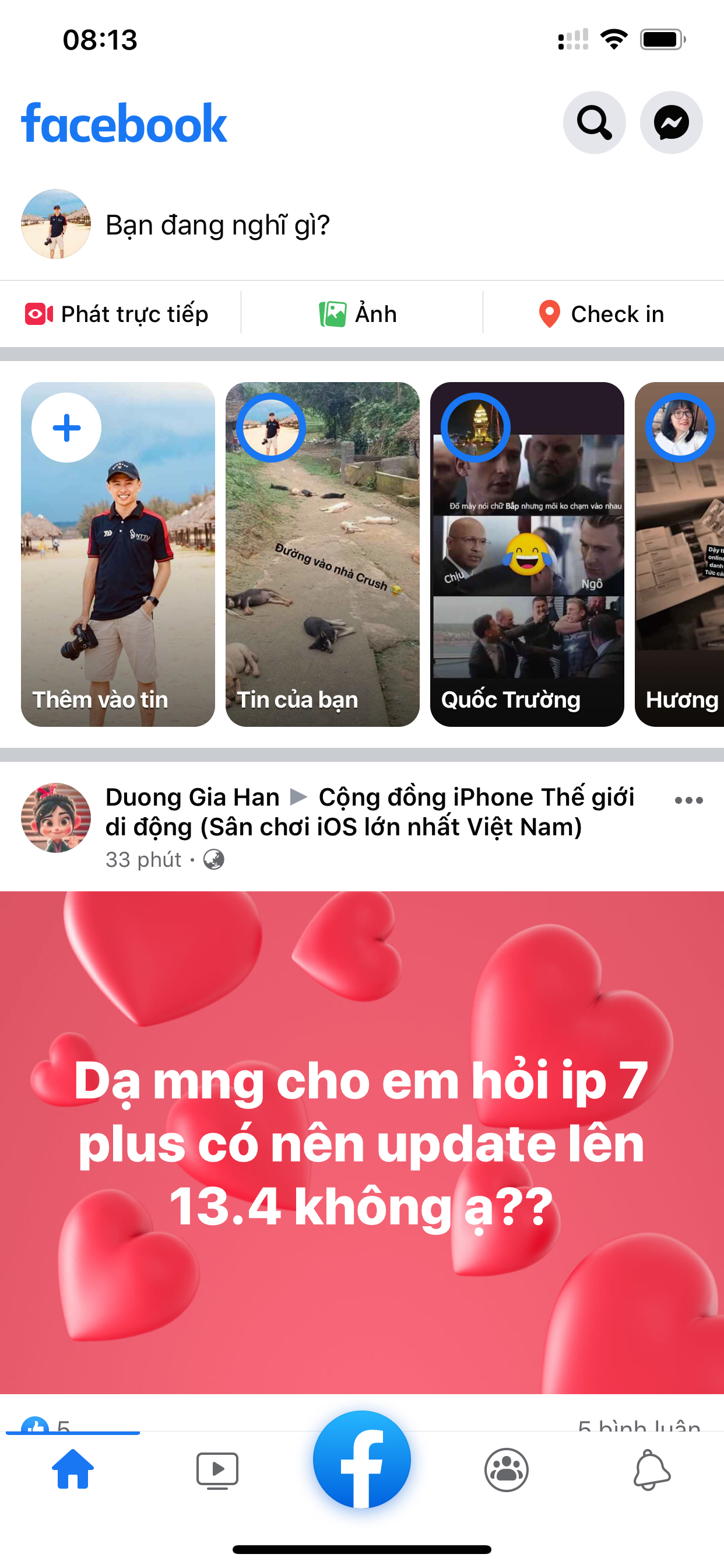Switch to the Groups tab
The image size is (724, 1568).
pyautogui.click(x=506, y=1471)
